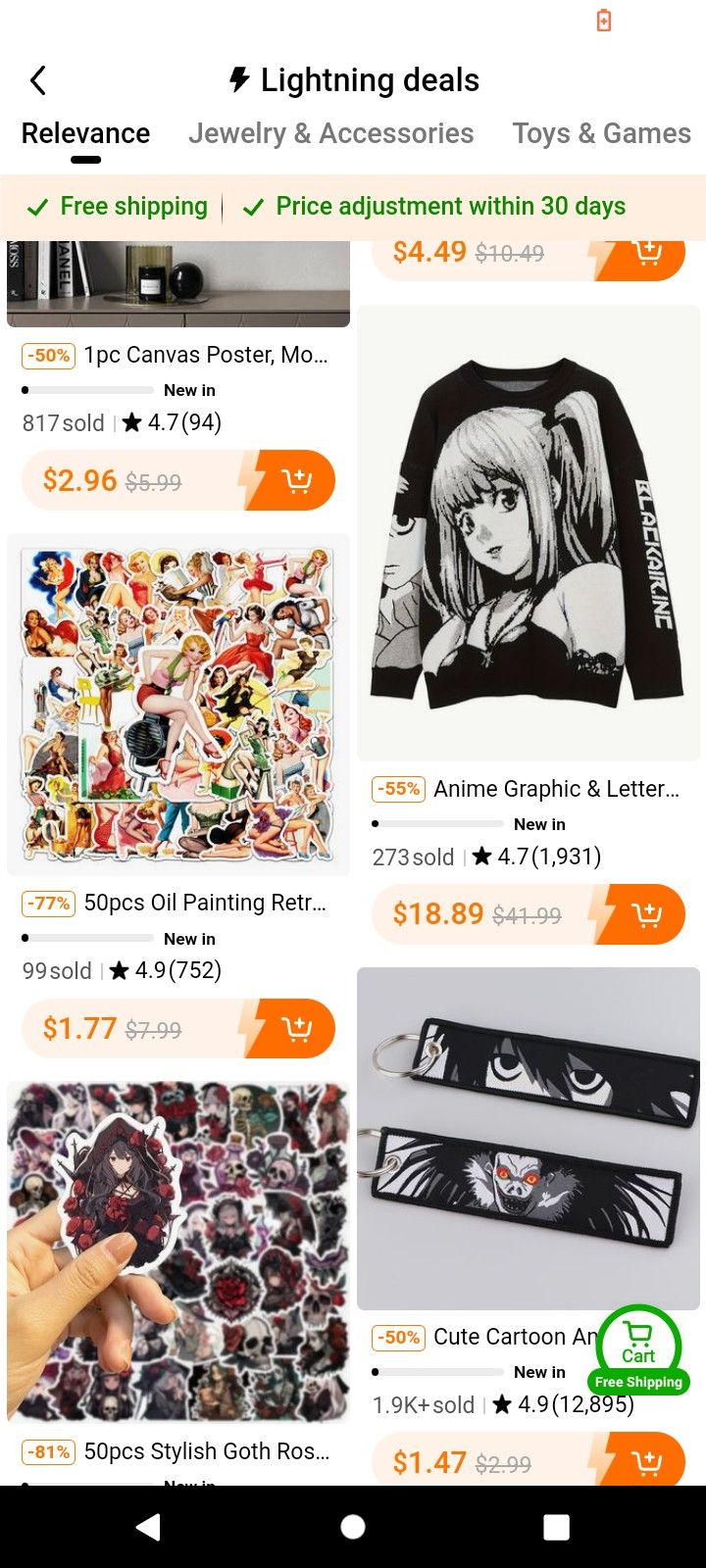Open the Cute Cartoon Anime keychain item

tap(529, 1139)
